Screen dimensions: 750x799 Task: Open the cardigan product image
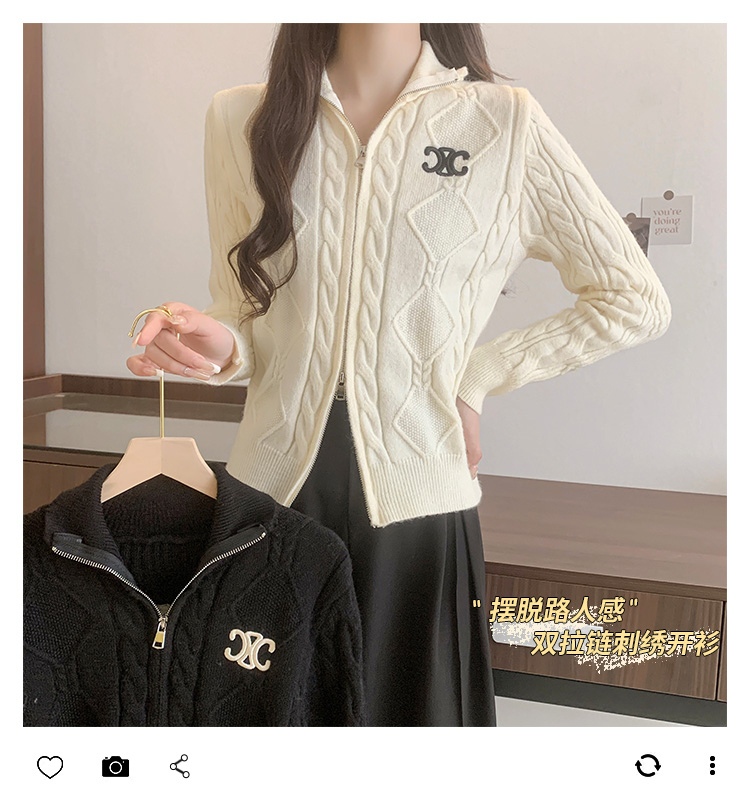[375, 375]
